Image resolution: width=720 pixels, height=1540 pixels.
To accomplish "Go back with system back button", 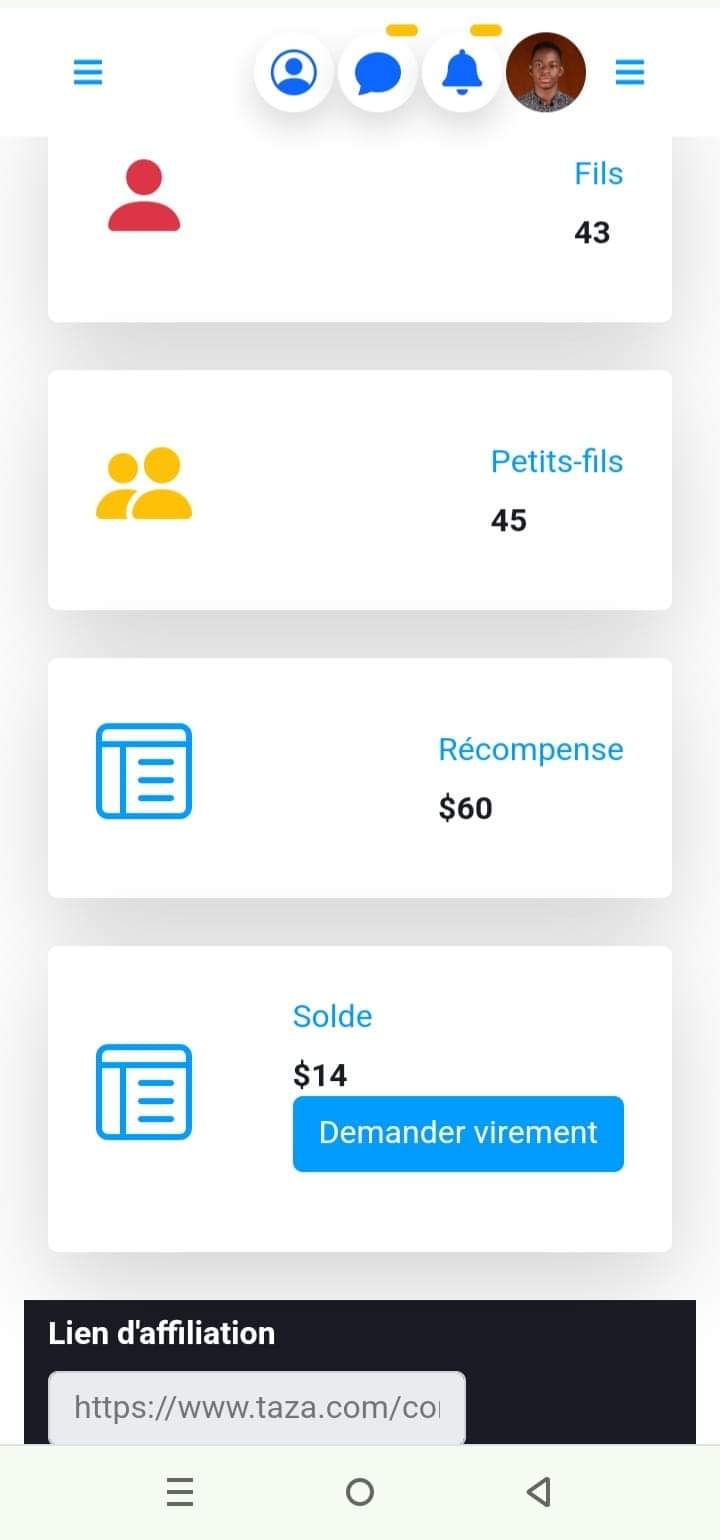I will [x=539, y=1492].
